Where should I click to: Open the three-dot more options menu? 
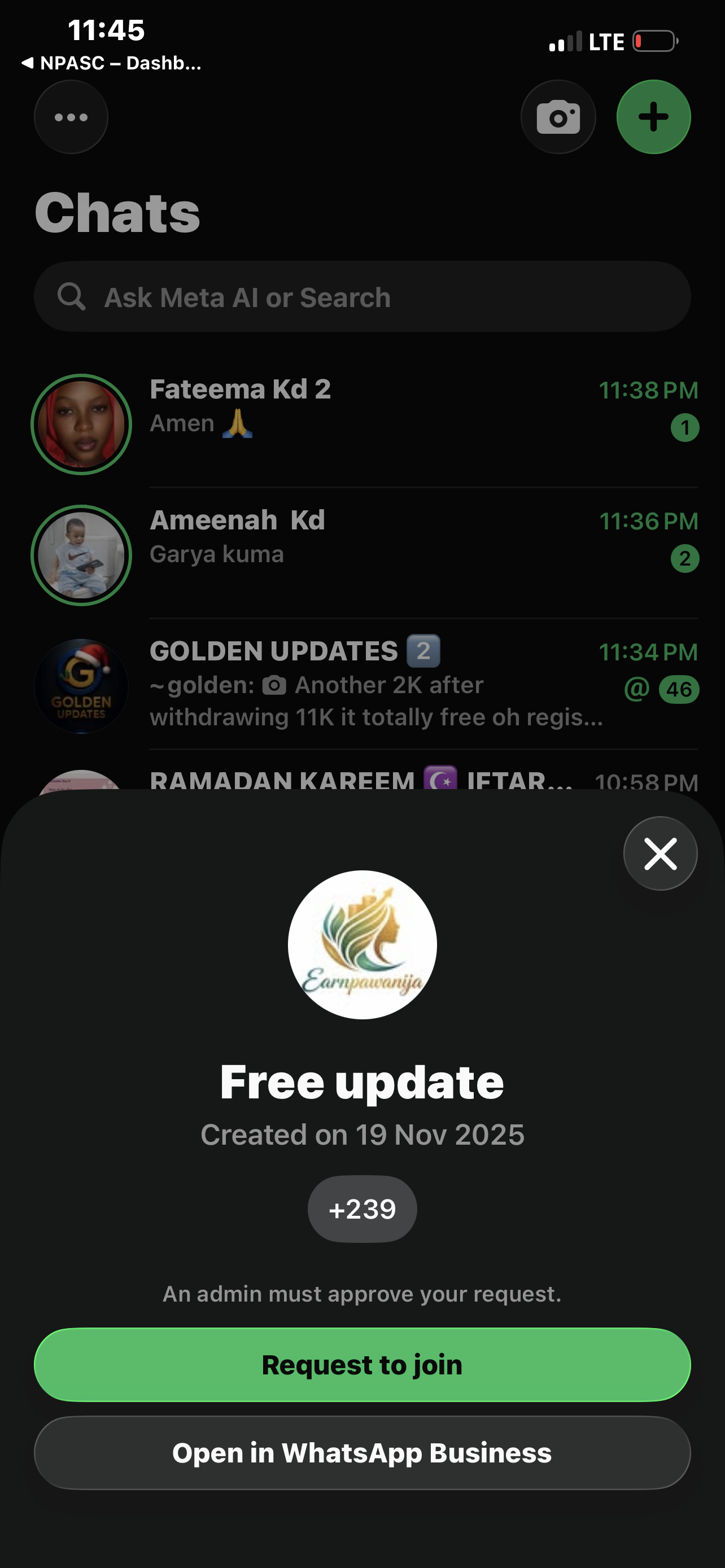pos(71,117)
